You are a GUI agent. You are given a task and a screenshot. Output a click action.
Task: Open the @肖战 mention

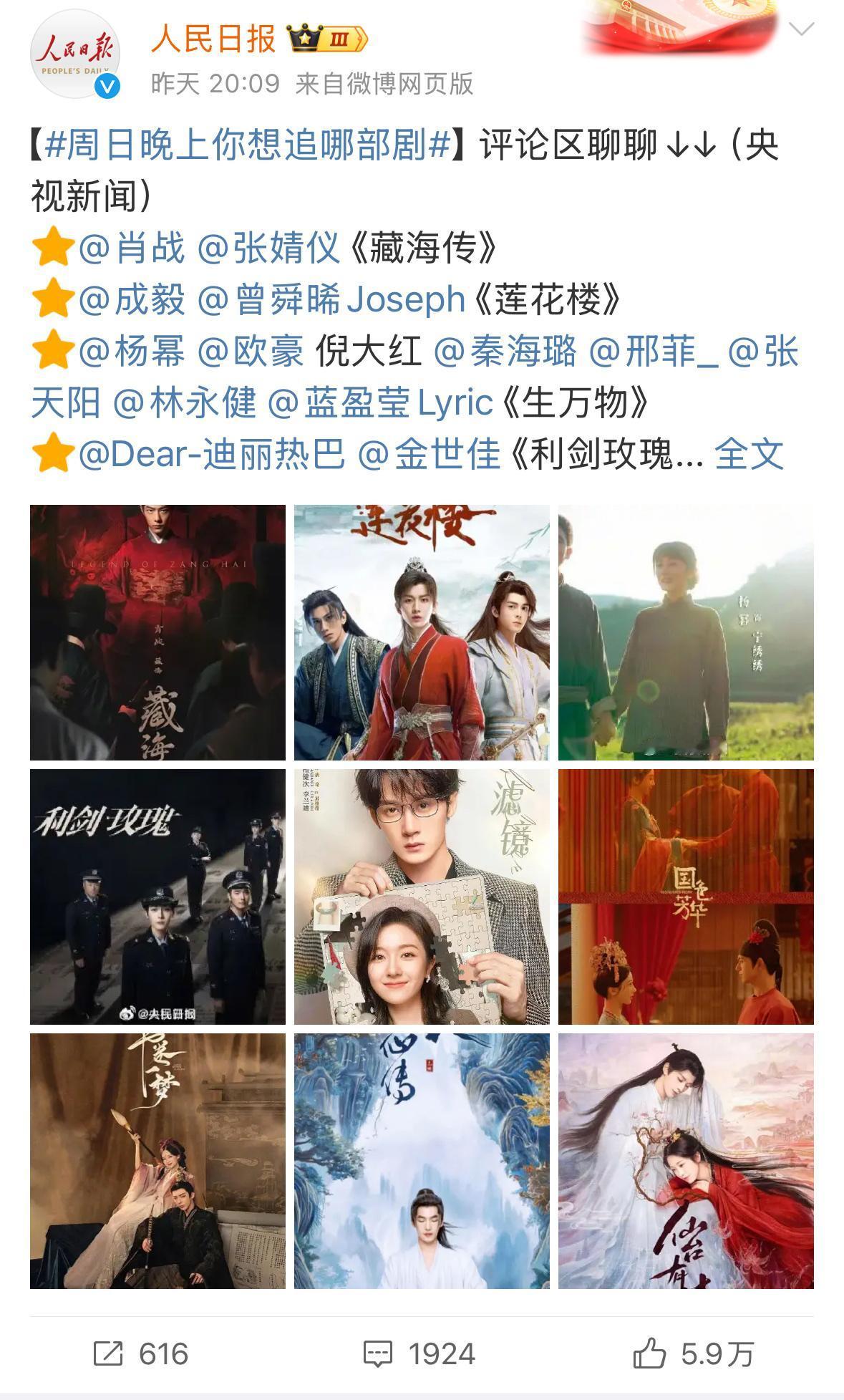point(132,248)
